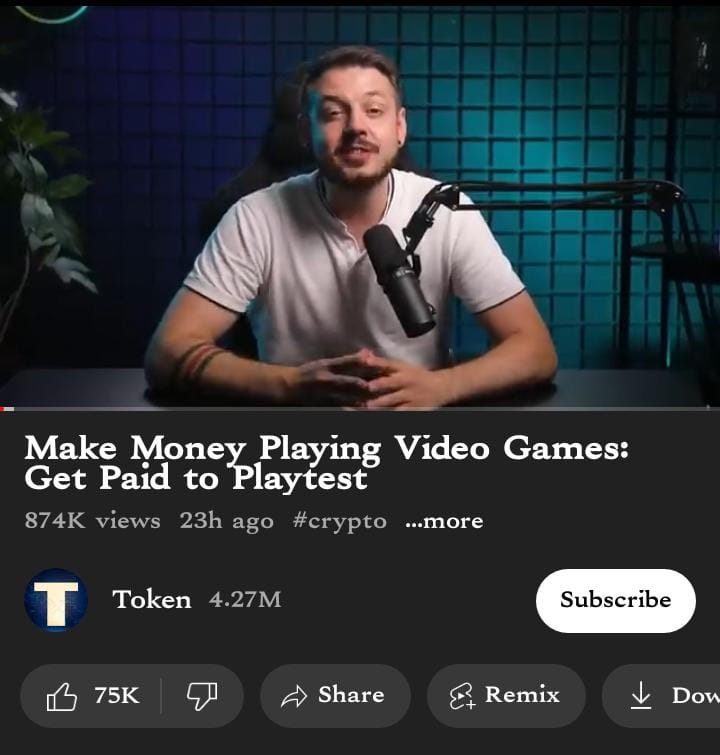Image resolution: width=720 pixels, height=755 pixels.
Task: Share this video
Action: [x=335, y=696]
